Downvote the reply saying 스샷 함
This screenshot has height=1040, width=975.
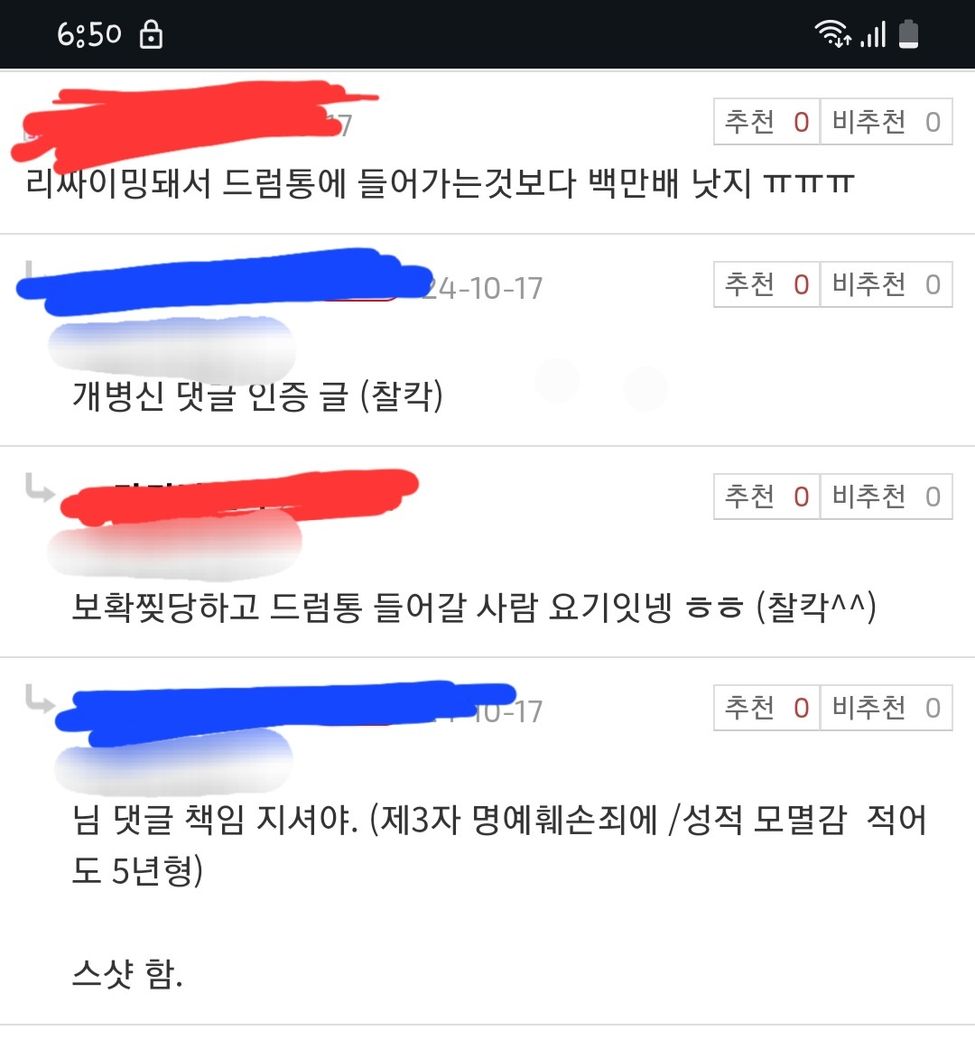click(886, 708)
